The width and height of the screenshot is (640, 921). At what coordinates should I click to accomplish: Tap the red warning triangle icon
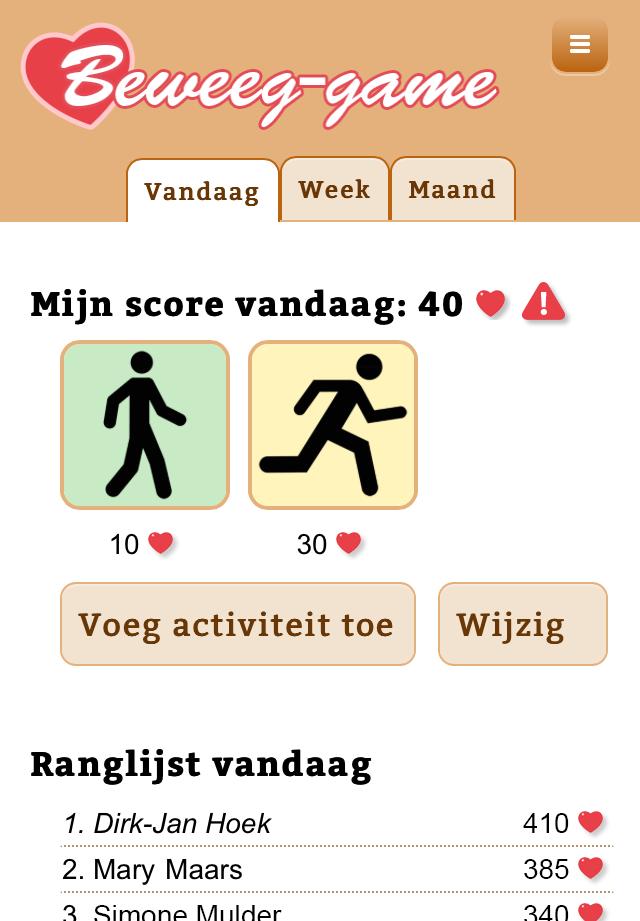tap(544, 302)
